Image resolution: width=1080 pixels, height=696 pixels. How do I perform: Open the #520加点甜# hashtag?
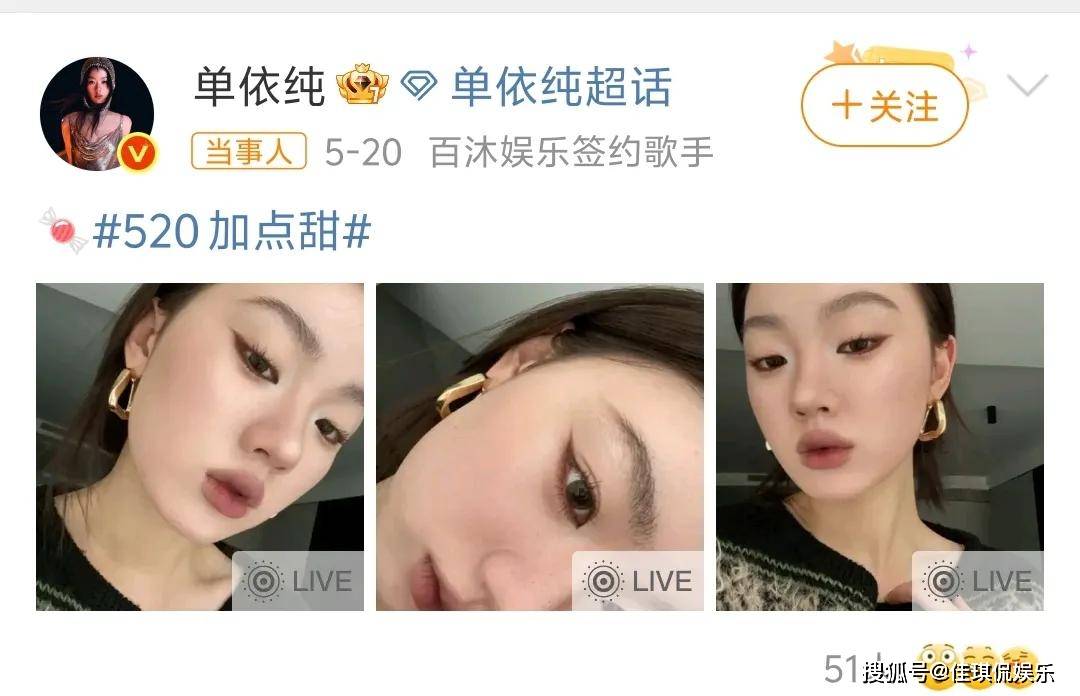tap(231, 232)
